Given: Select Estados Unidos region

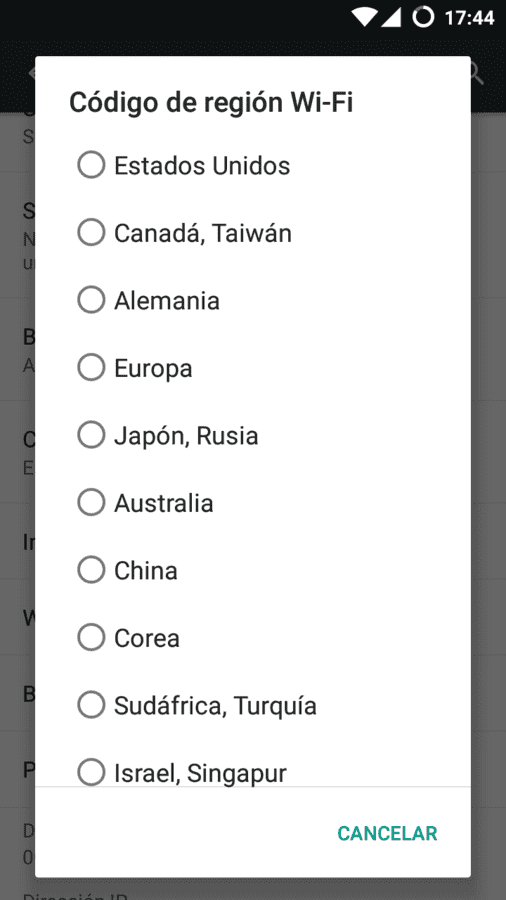Looking at the screenshot, I should pos(253,165).
